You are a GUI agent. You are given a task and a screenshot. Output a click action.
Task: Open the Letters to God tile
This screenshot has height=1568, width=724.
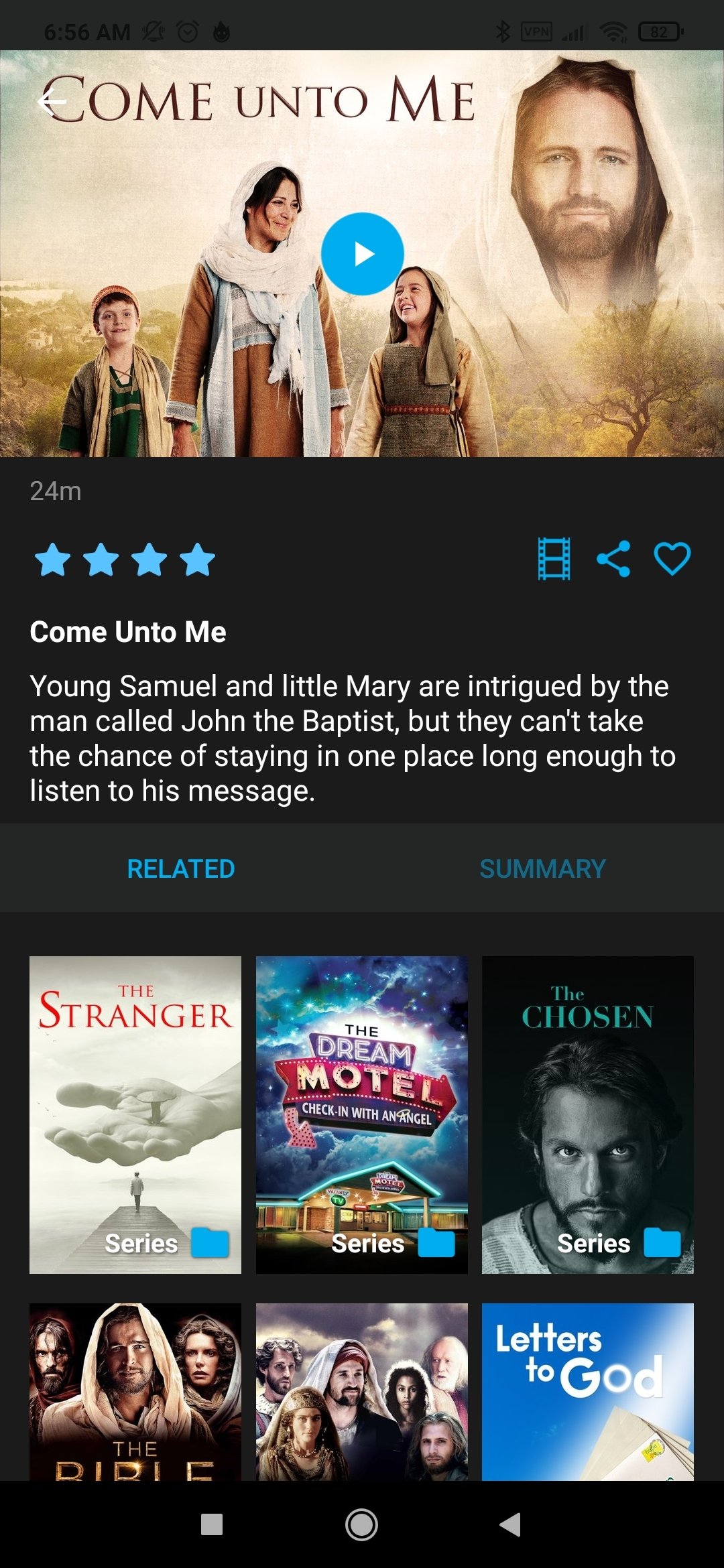[588, 1391]
